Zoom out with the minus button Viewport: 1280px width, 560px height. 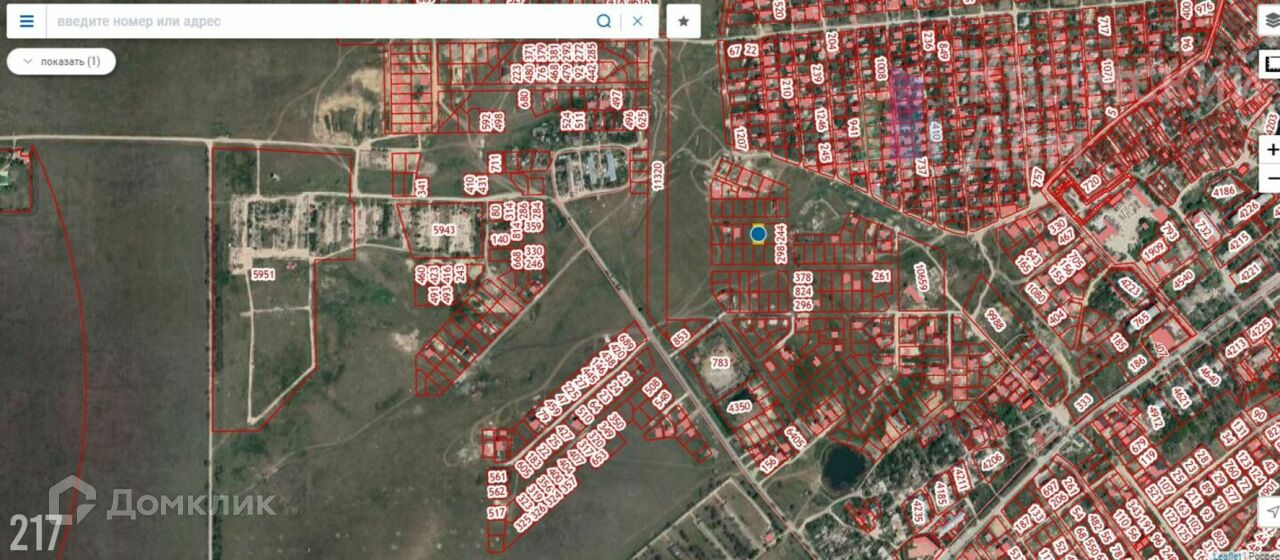pyautogui.click(x=1271, y=178)
